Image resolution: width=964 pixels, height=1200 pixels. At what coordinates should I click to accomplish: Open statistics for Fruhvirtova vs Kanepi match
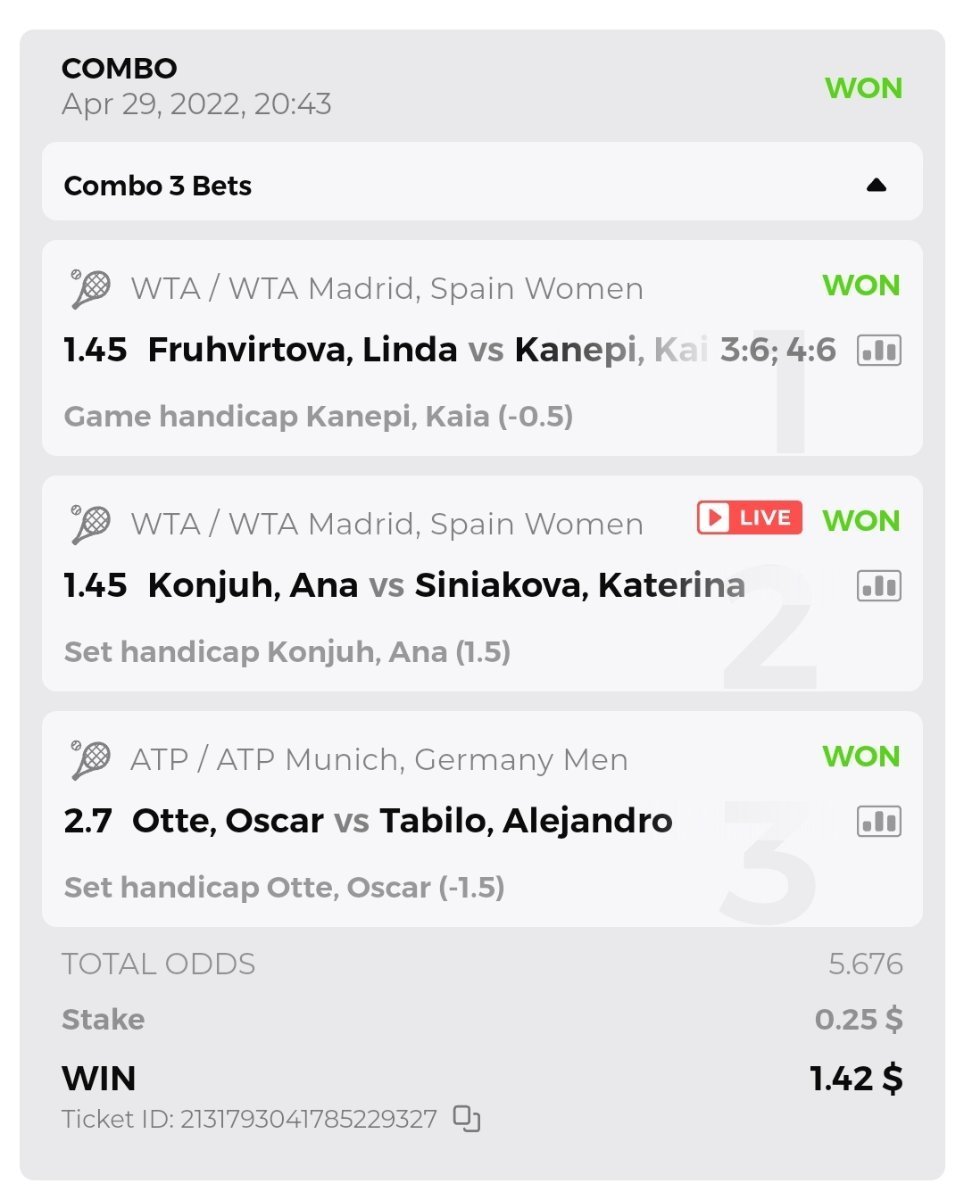879,350
